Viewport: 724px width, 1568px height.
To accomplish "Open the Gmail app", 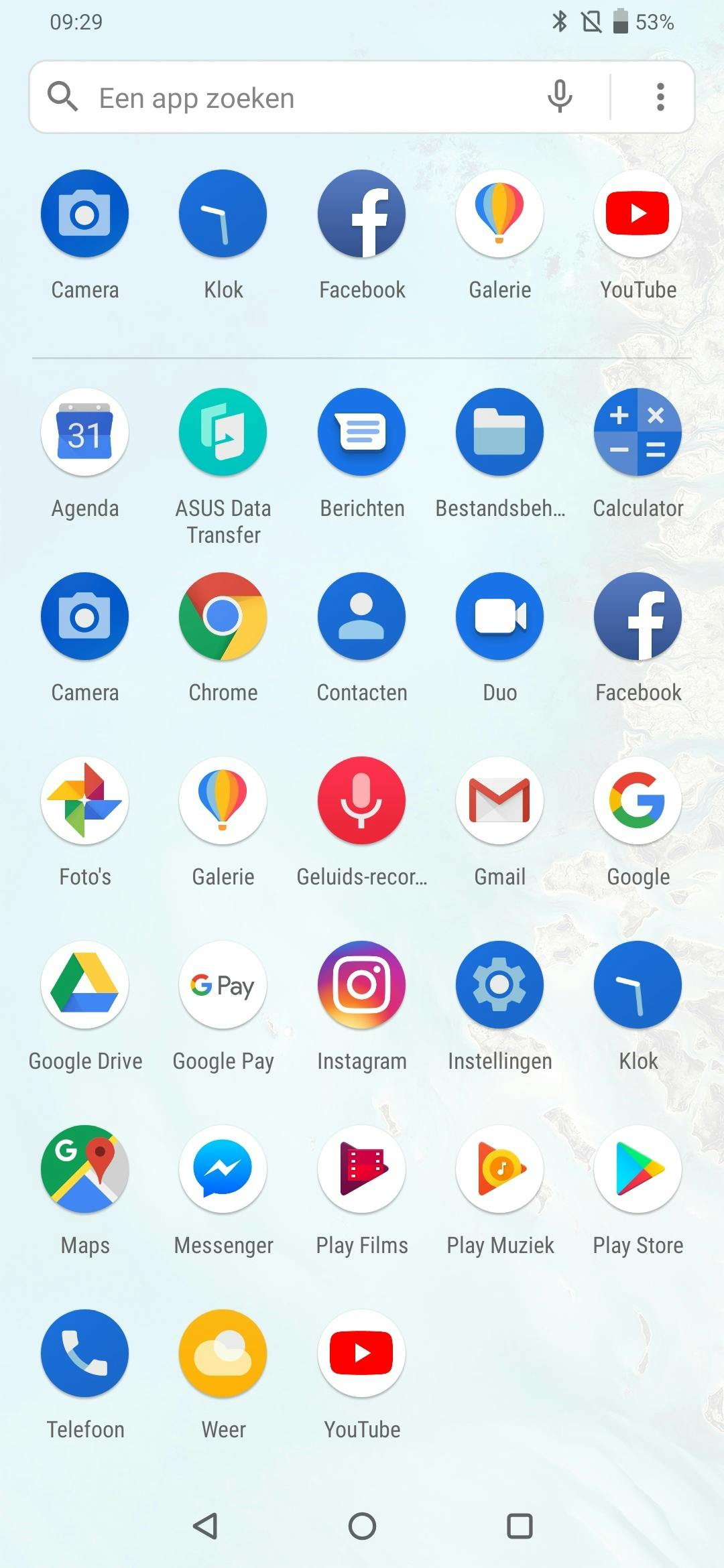I will 499,801.
